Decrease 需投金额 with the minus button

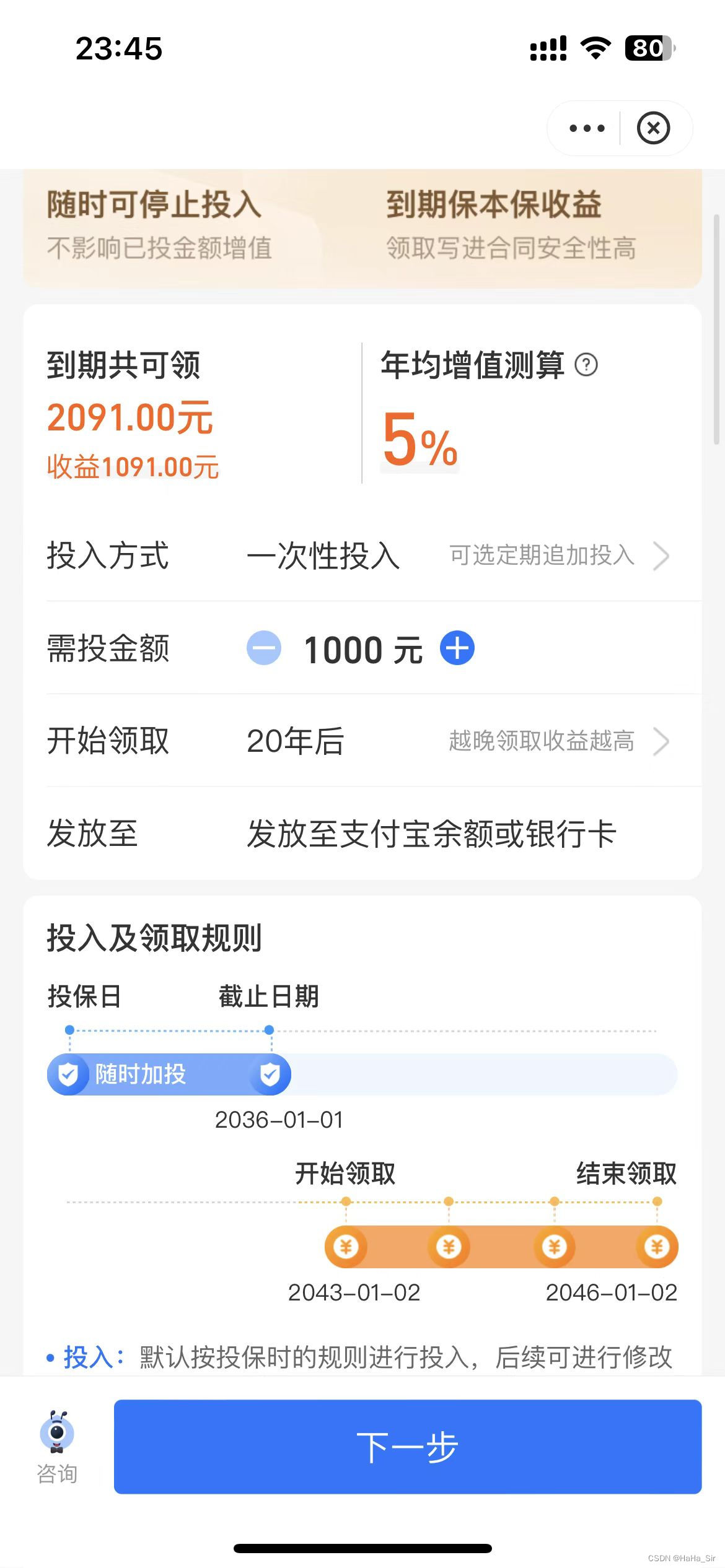tap(264, 648)
